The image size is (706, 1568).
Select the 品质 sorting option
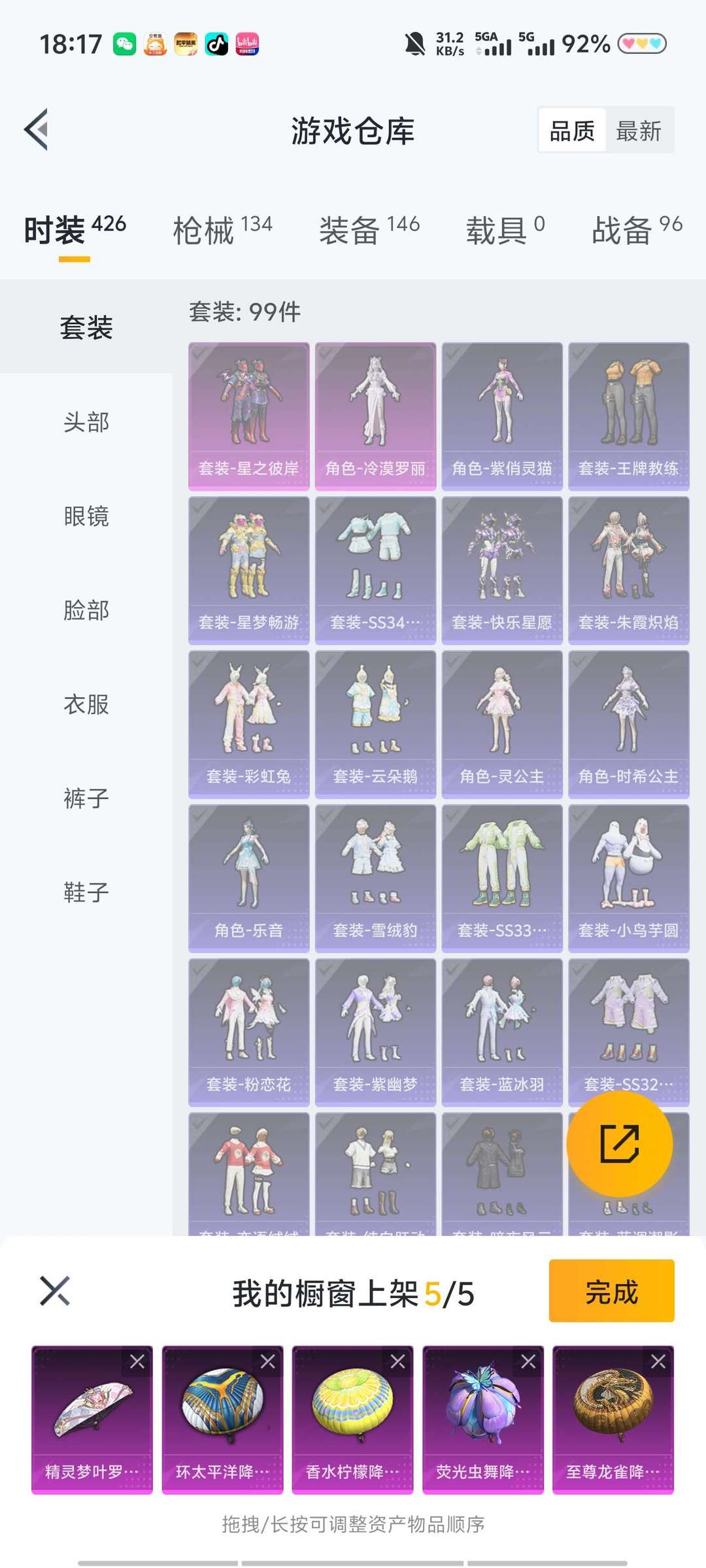point(571,130)
